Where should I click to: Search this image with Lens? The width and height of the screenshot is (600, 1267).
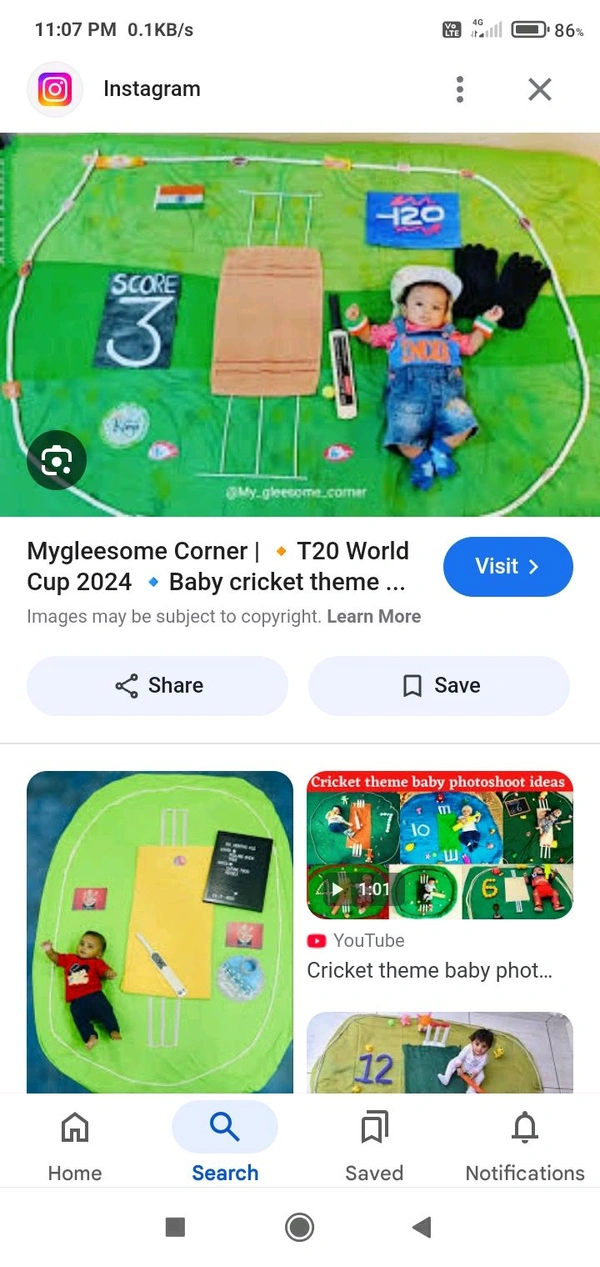[x=56, y=460]
